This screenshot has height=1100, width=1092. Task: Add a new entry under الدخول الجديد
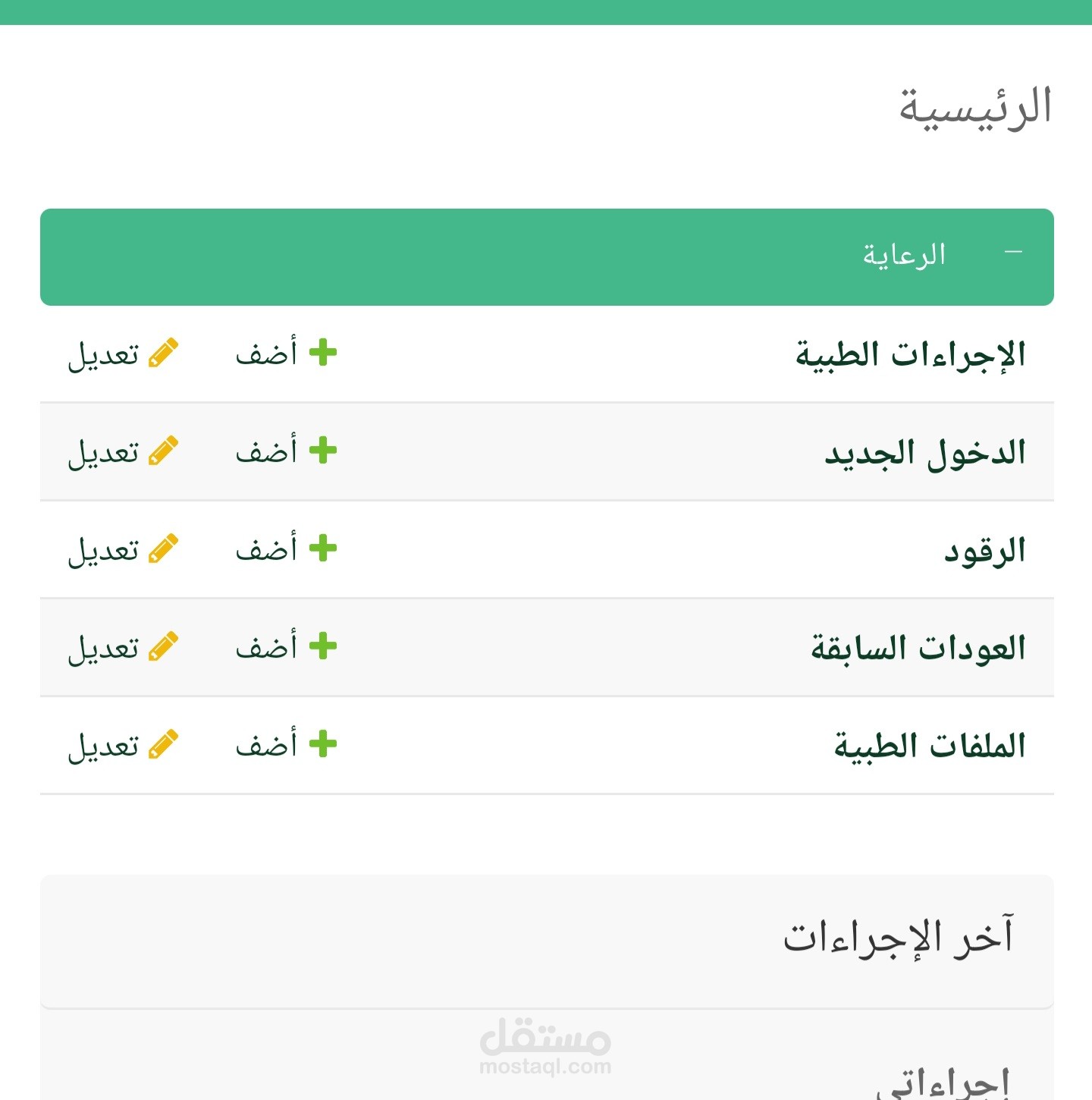point(287,451)
